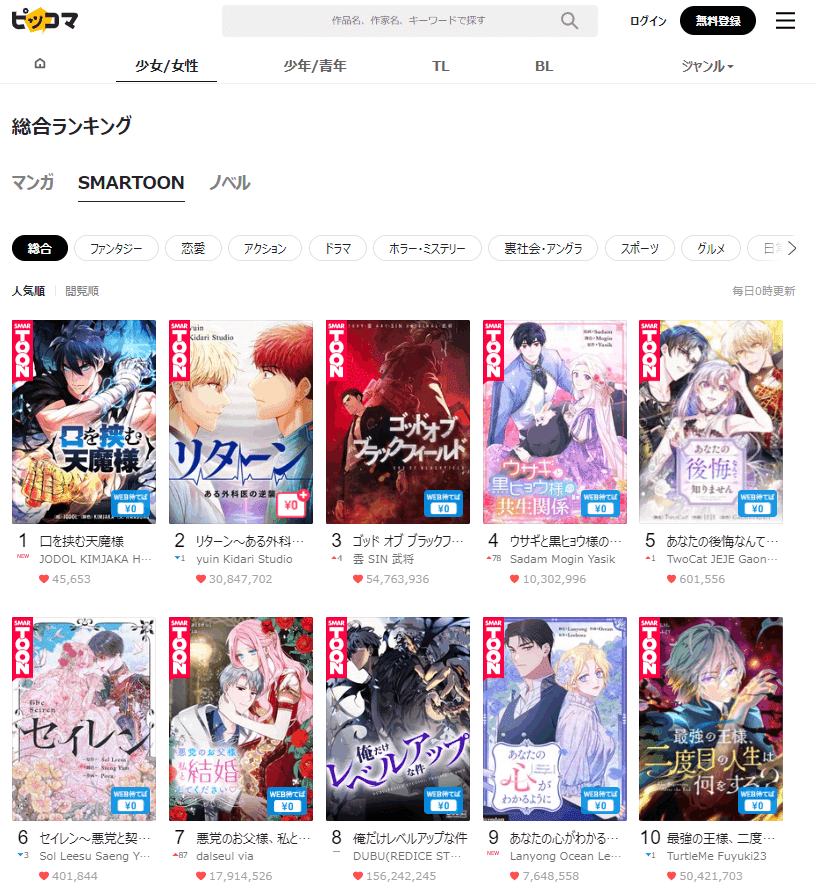Expand the ジャンル dropdown
This screenshot has width=816, height=889.
click(x=707, y=66)
